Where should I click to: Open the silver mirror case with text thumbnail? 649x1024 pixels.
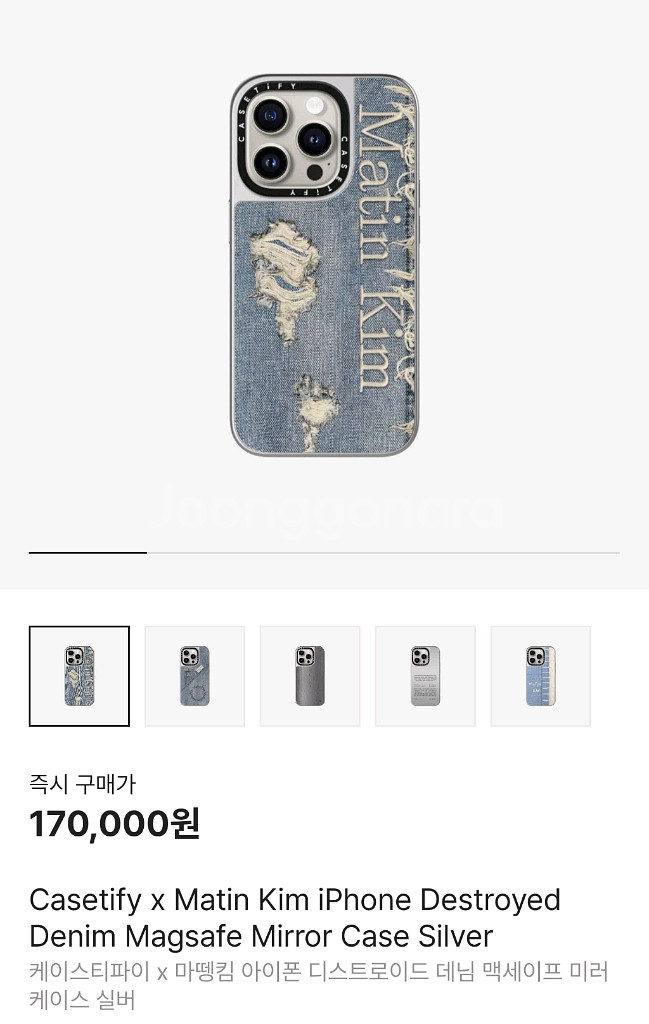425,676
